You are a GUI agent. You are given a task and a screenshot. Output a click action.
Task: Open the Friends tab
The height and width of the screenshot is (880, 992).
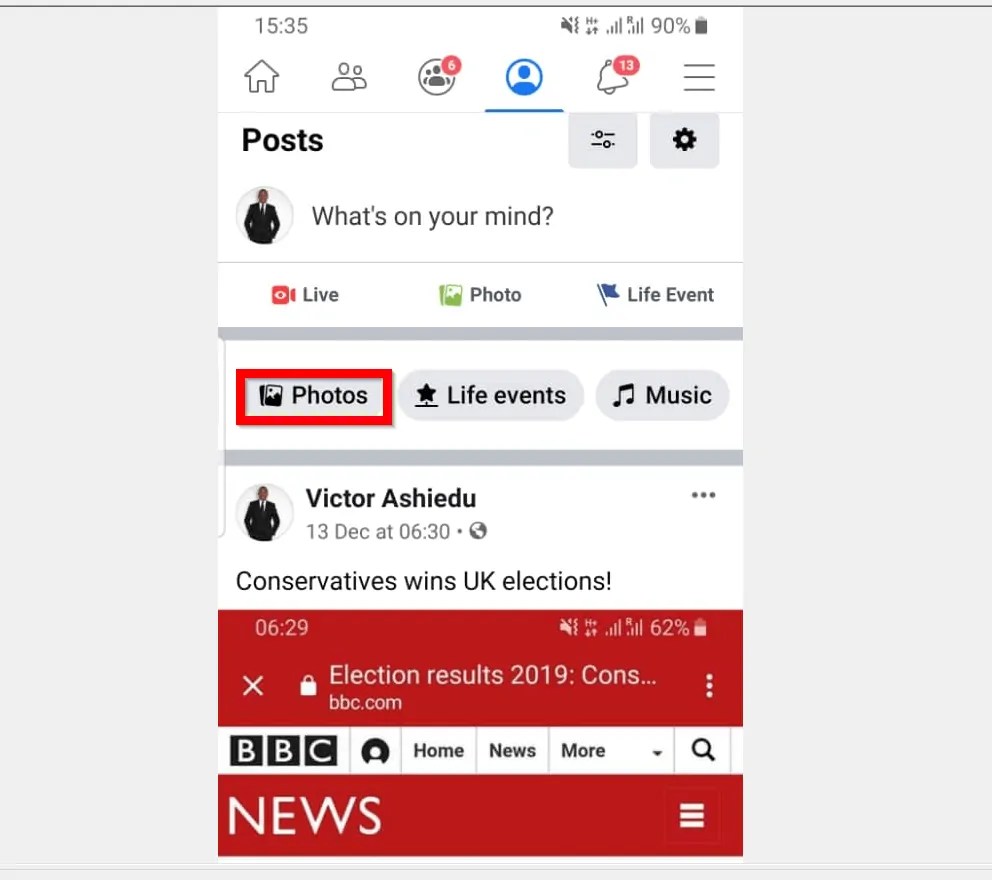(x=349, y=77)
